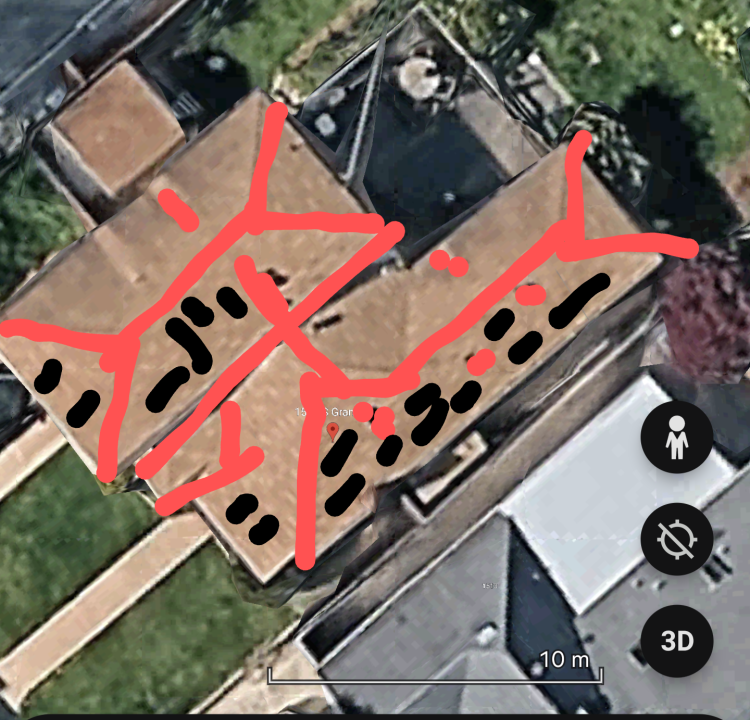The height and width of the screenshot is (720, 750).
Task: Switch the map to 3D view
Action: [x=677, y=641]
